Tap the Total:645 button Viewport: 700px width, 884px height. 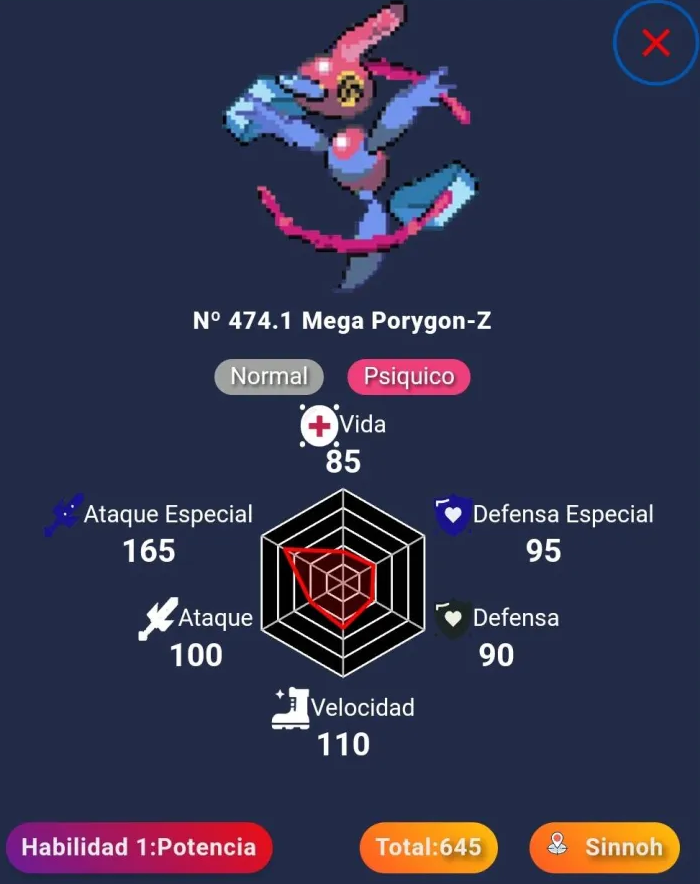click(428, 848)
